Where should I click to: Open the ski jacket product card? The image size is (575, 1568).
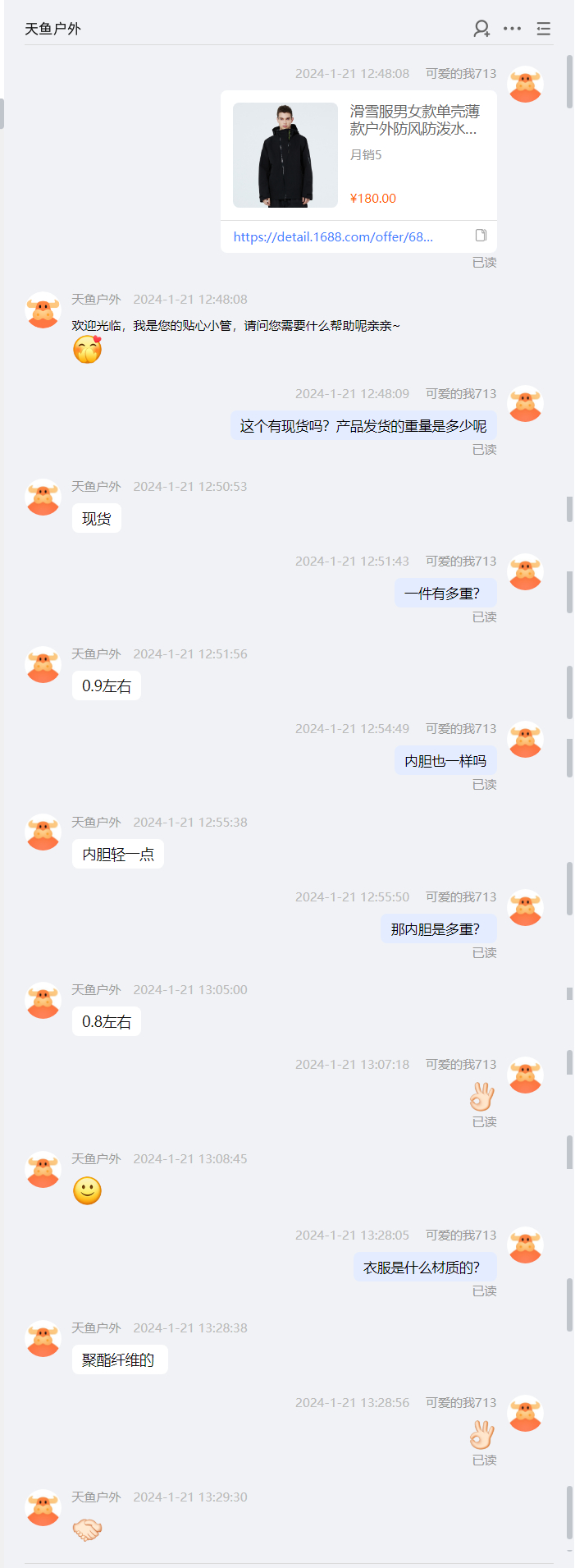click(358, 154)
